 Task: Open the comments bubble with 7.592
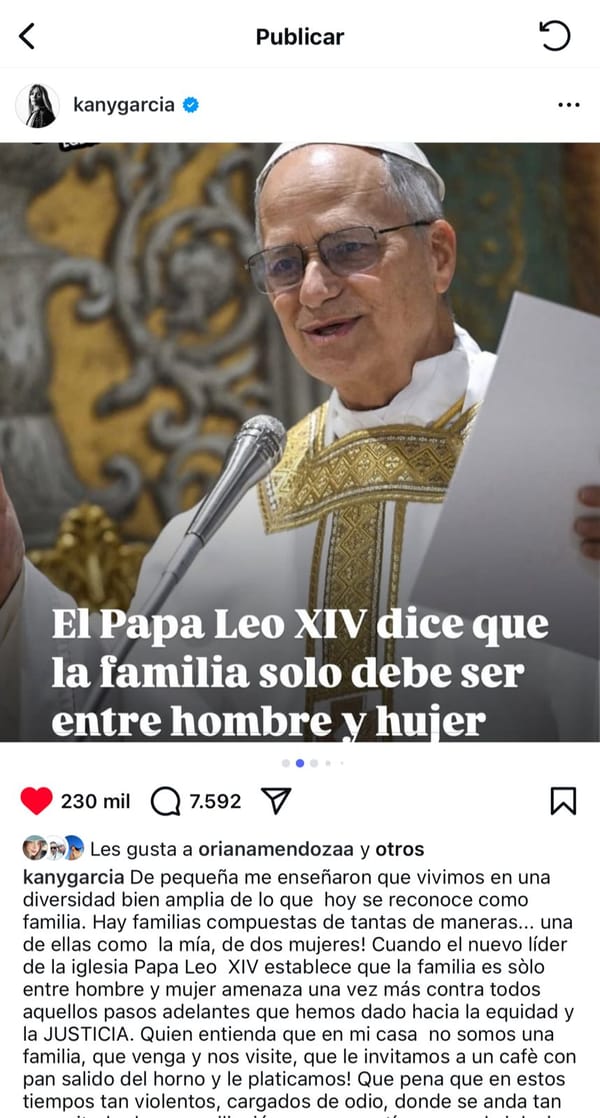[165, 801]
